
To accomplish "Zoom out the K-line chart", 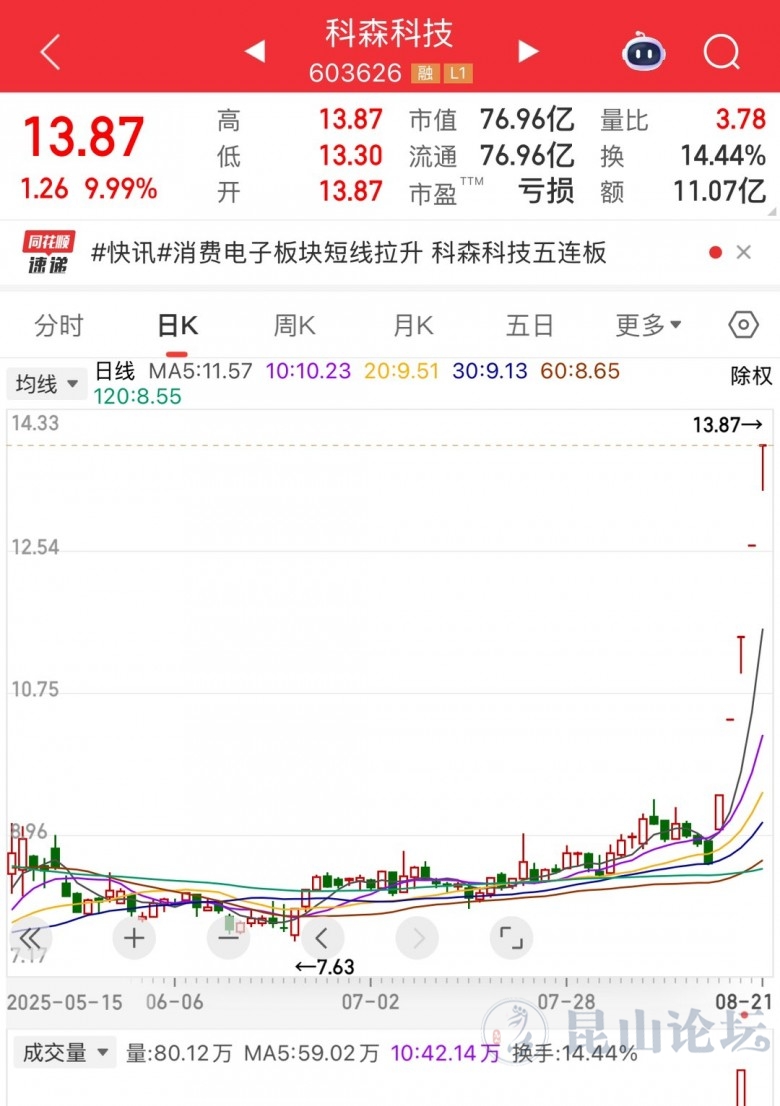I will click(x=229, y=938).
